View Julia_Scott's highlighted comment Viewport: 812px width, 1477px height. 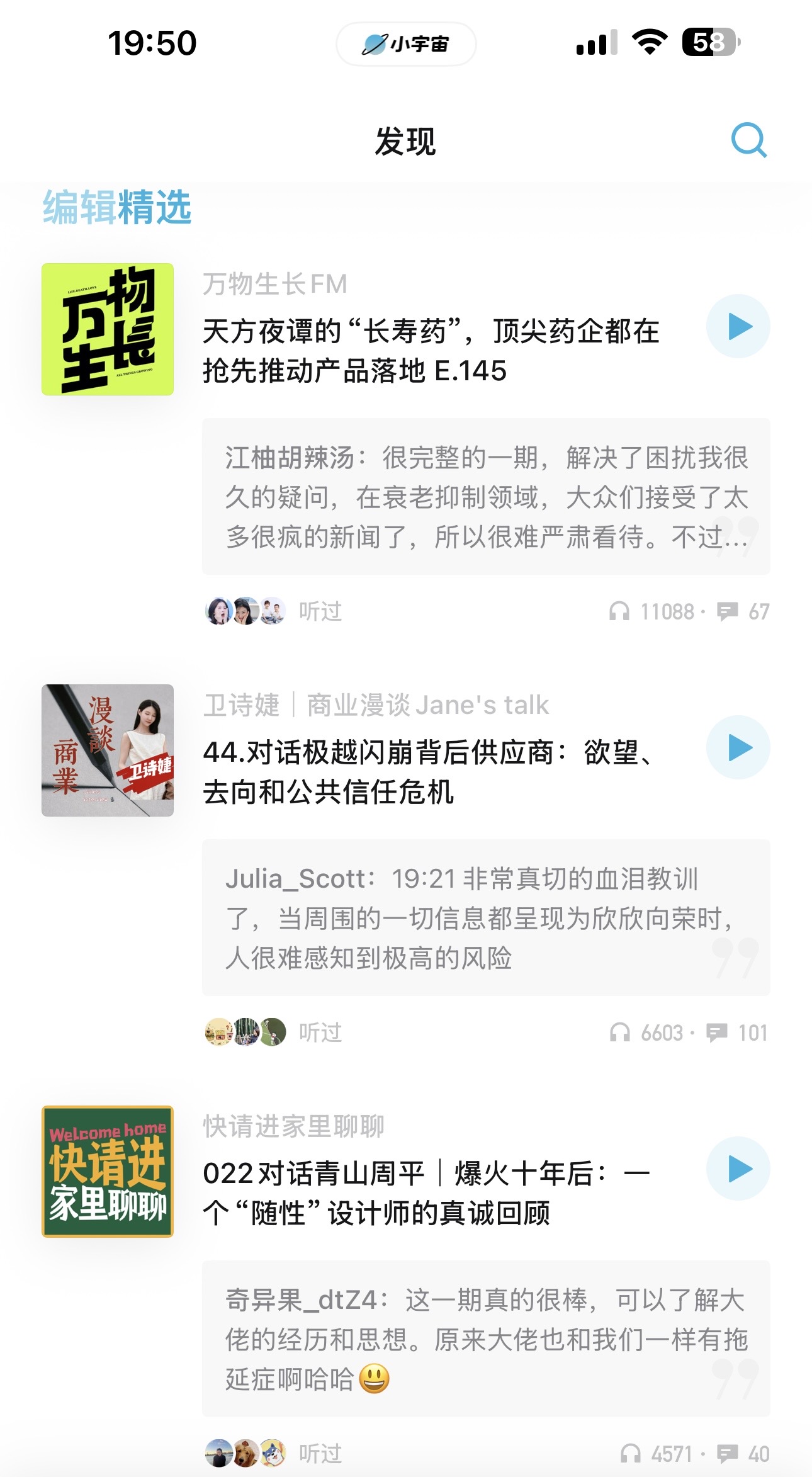486,917
